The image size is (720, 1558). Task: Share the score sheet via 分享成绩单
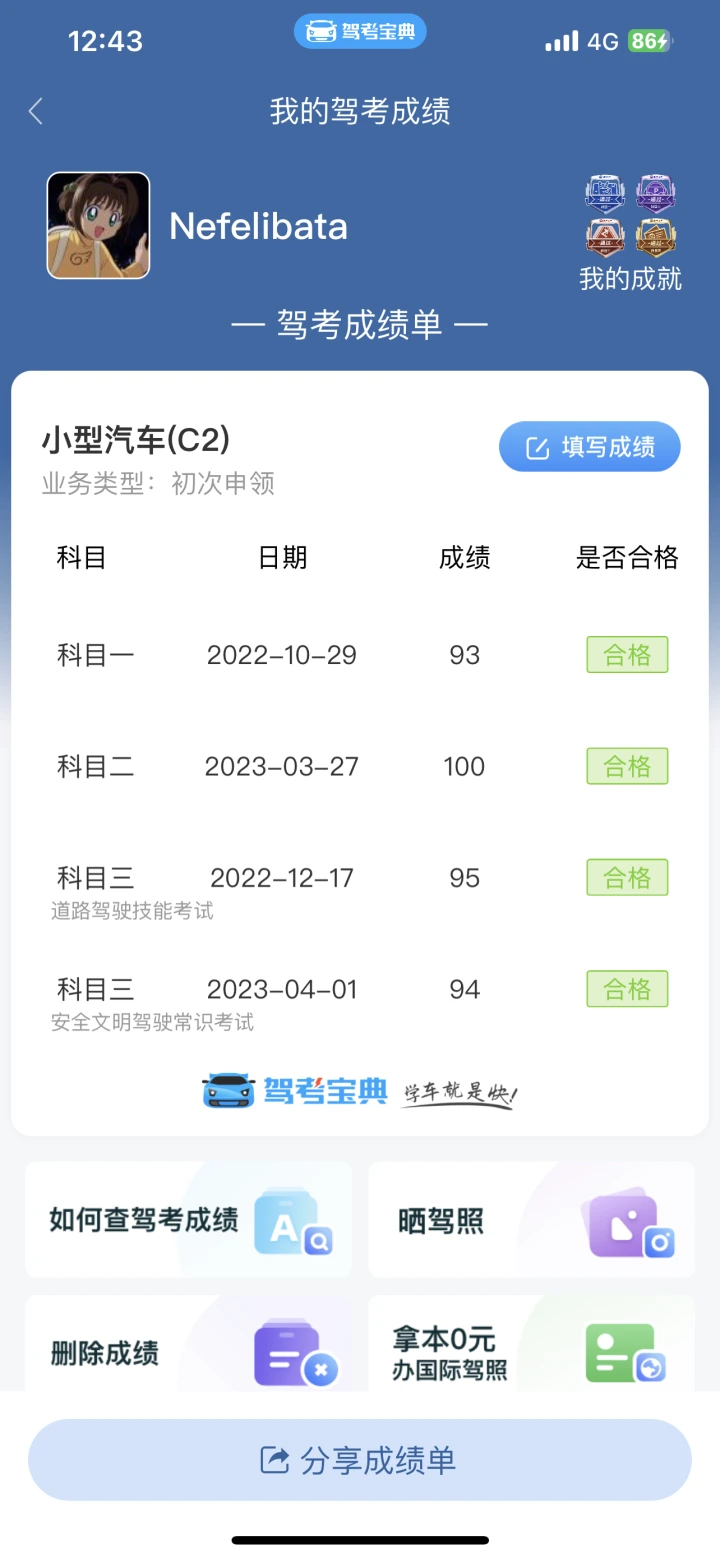pos(360,1460)
